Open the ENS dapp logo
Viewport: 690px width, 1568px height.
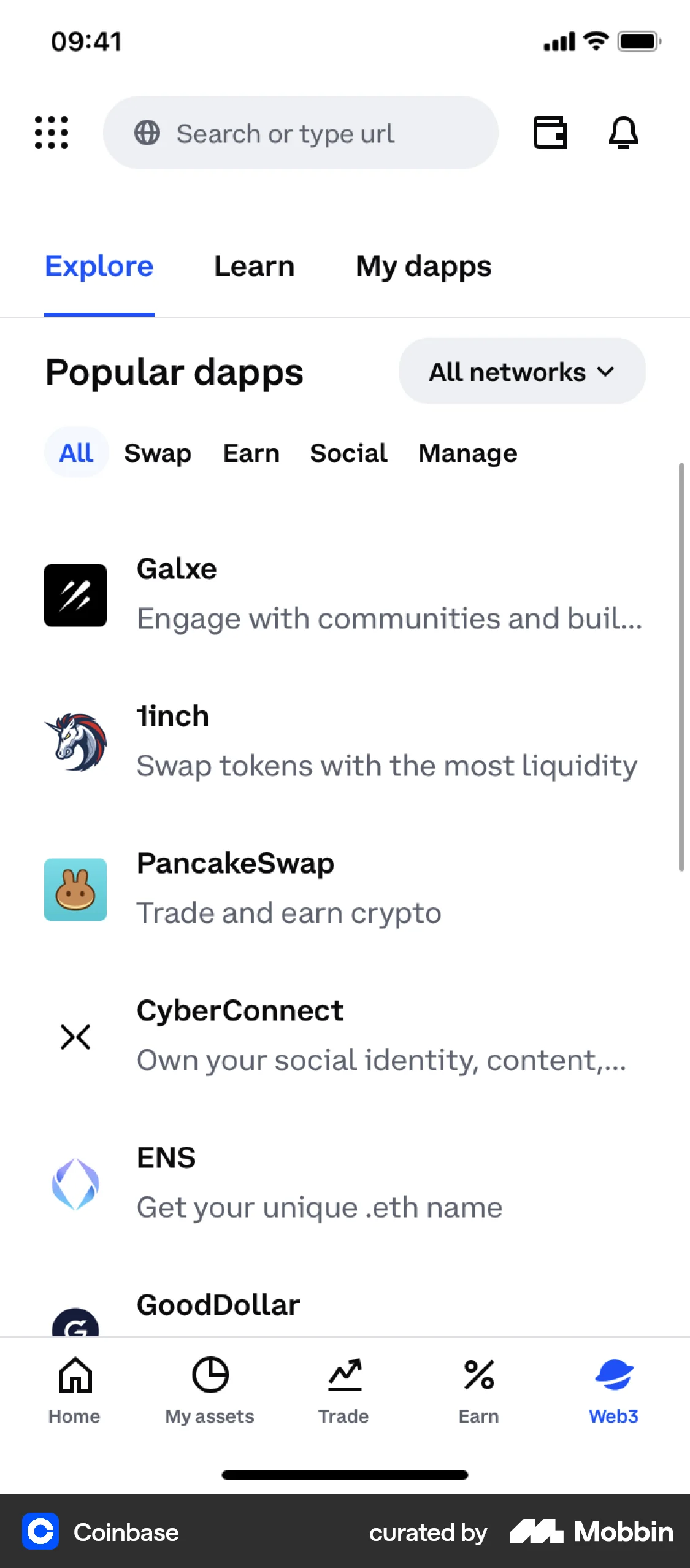[75, 1185]
